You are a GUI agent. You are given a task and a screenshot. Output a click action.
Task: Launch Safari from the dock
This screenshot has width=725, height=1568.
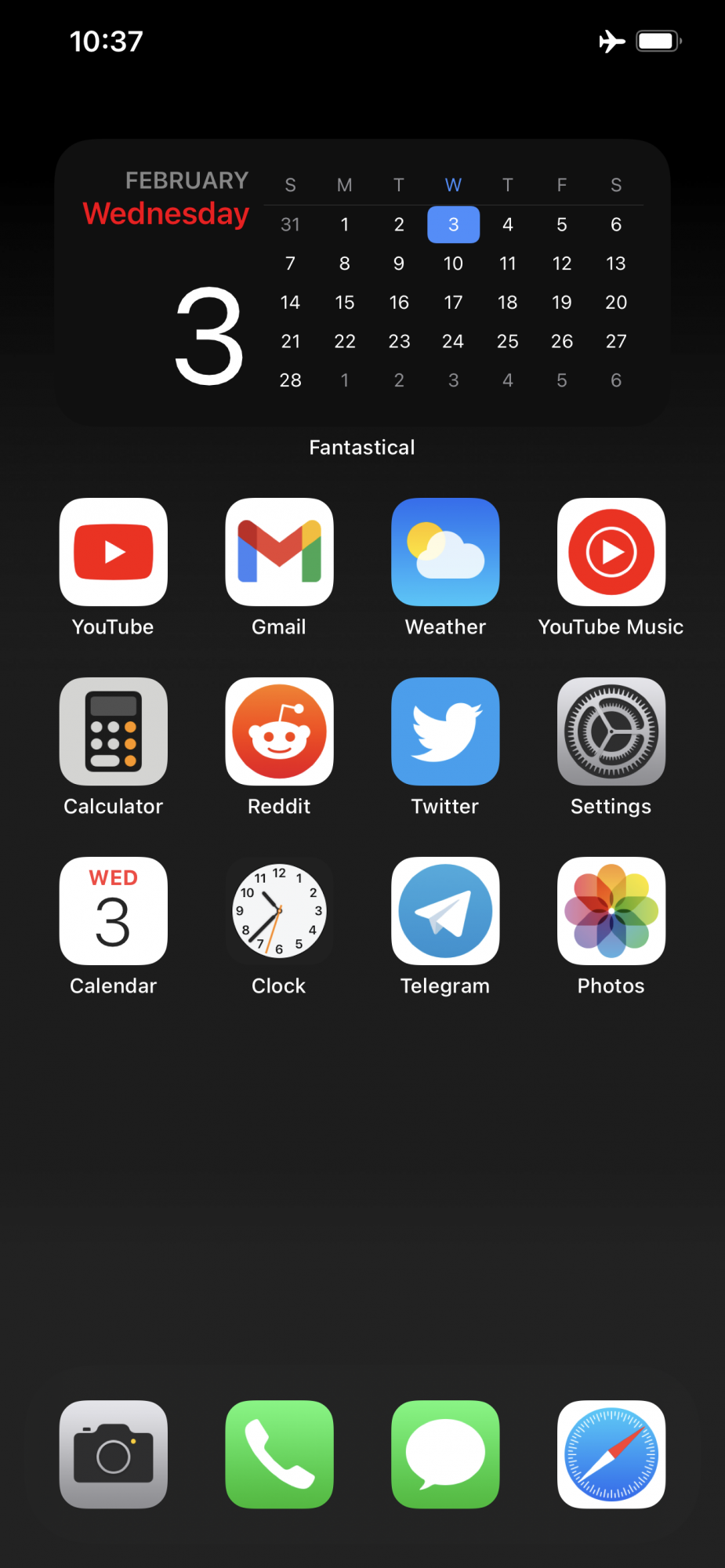(611, 1454)
